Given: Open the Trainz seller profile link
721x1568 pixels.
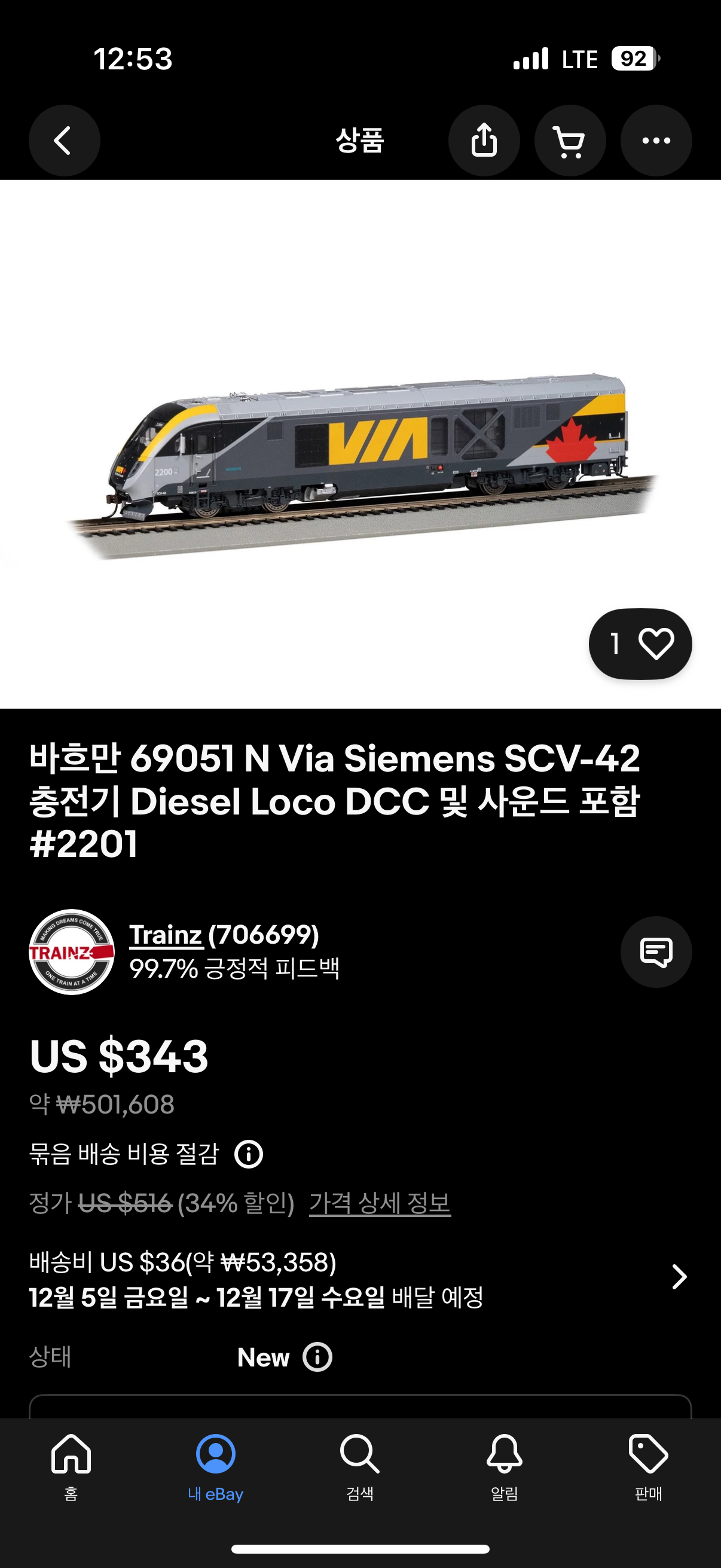Looking at the screenshot, I should [166, 935].
